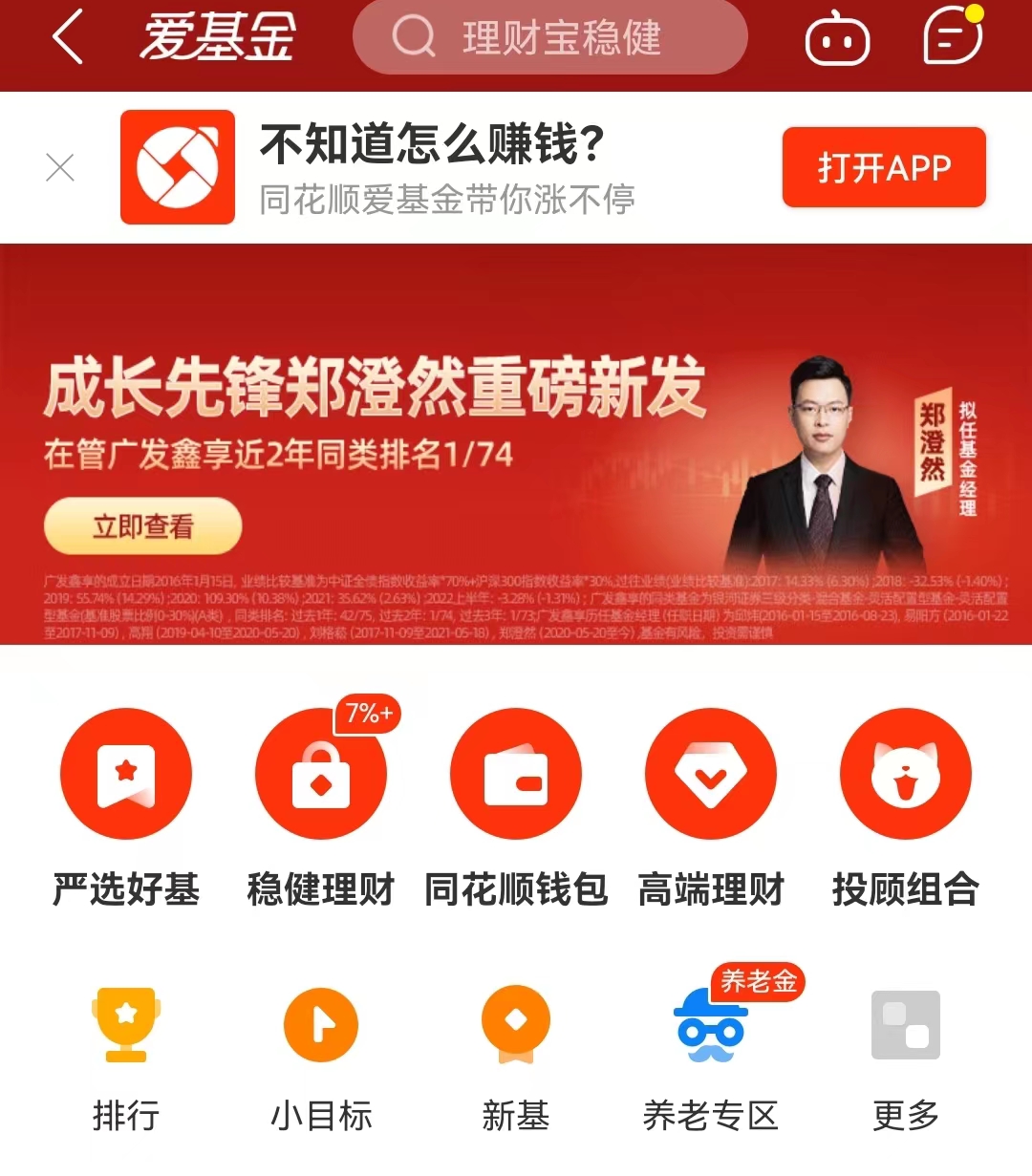Tap the 打开APP button
The image size is (1032, 1176).
coord(883,168)
